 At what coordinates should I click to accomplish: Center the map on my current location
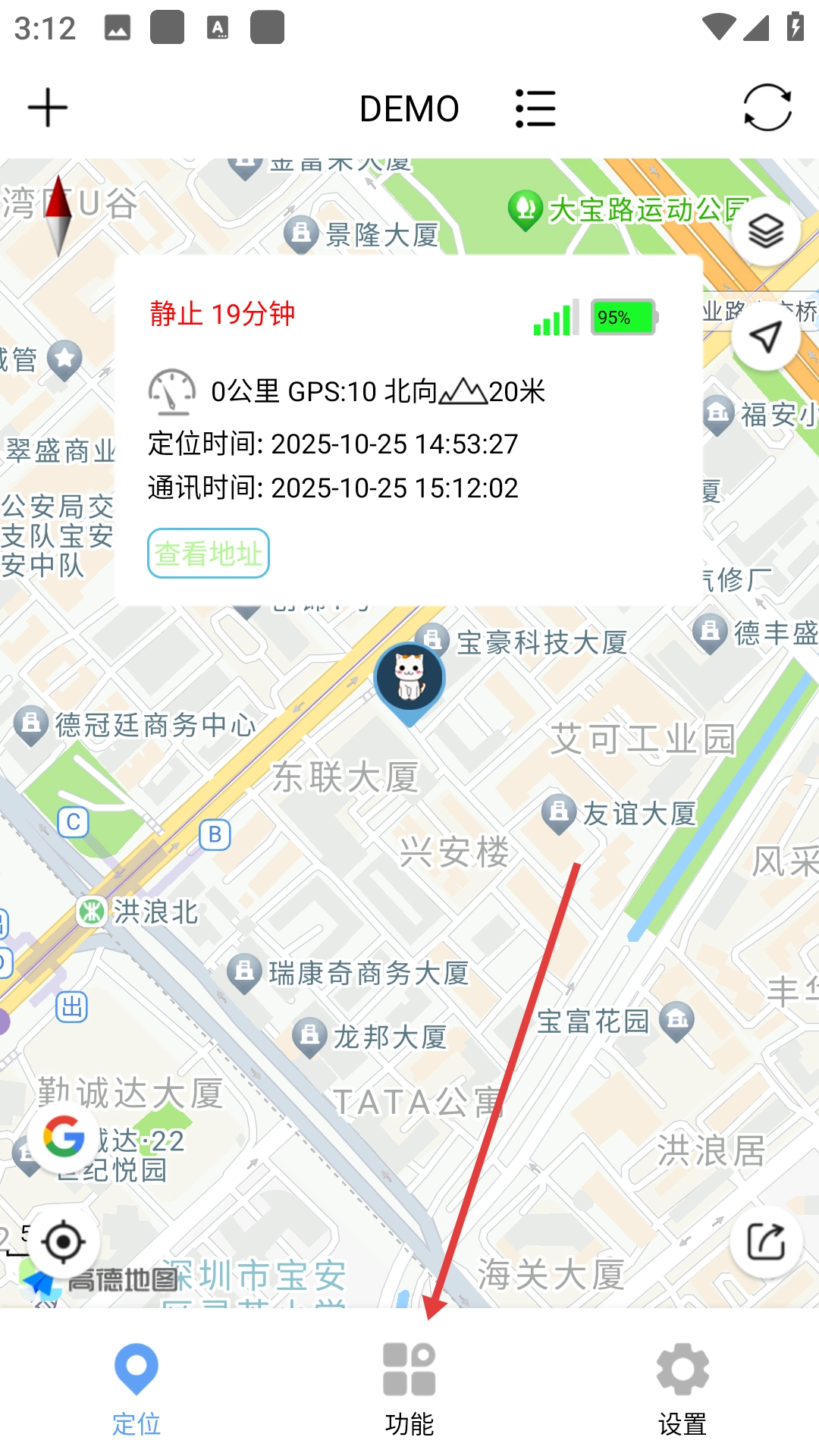click(64, 1242)
